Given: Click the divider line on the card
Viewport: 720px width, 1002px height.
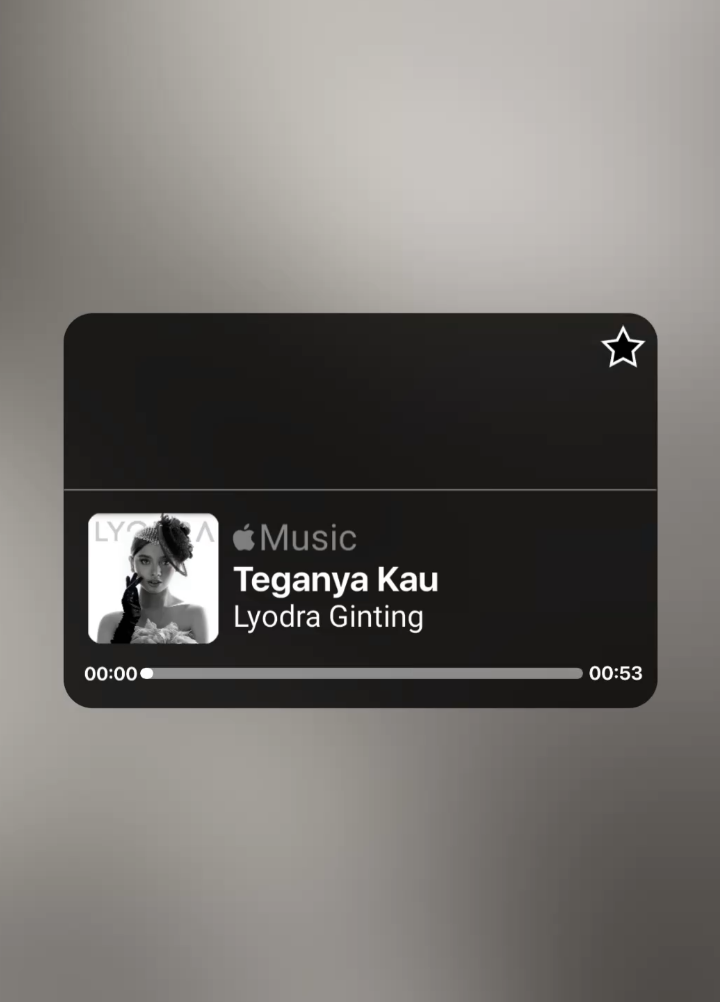Looking at the screenshot, I should [x=360, y=489].
